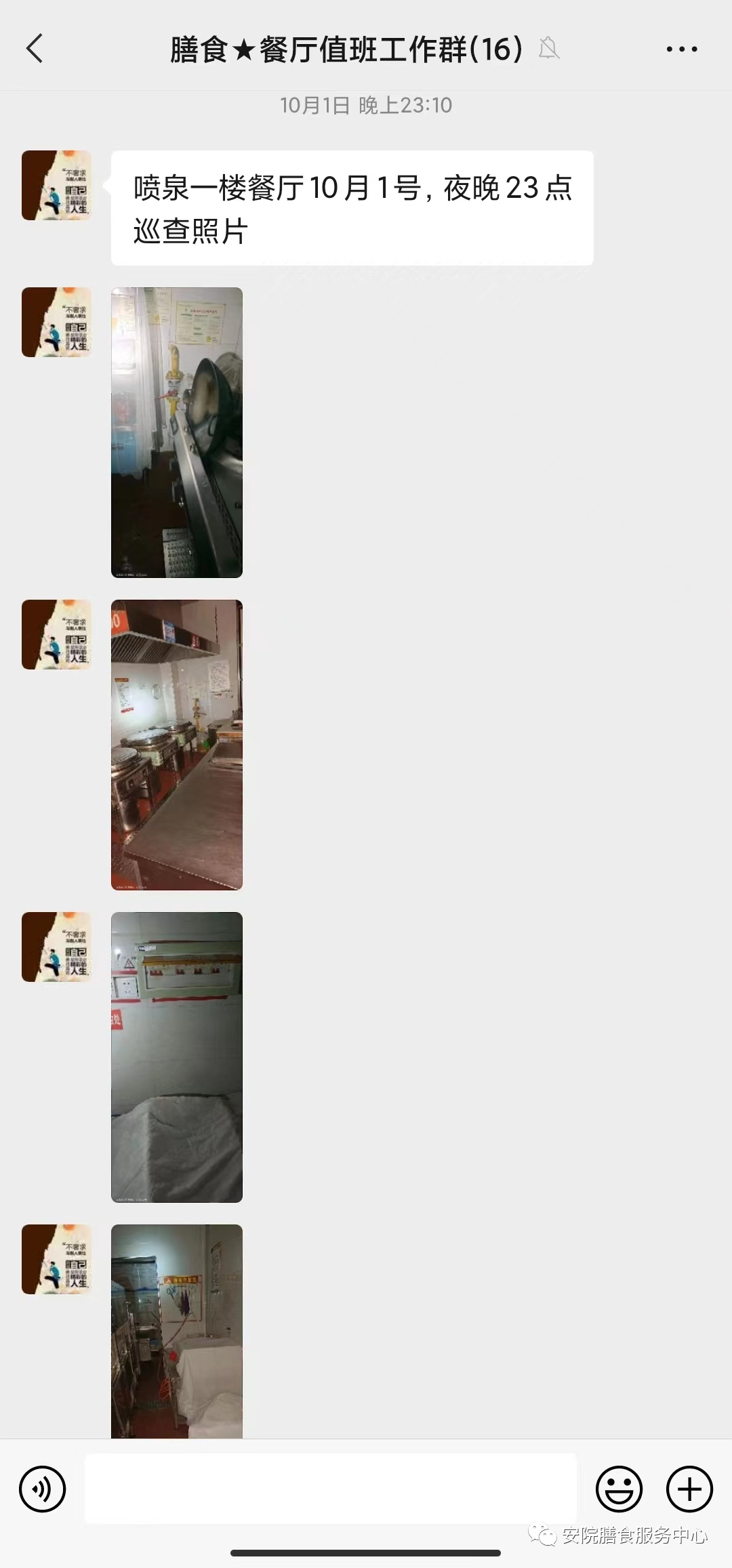View the last storage room photo
The width and height of the screenshot is (732, 1568).
(176, 1330)
